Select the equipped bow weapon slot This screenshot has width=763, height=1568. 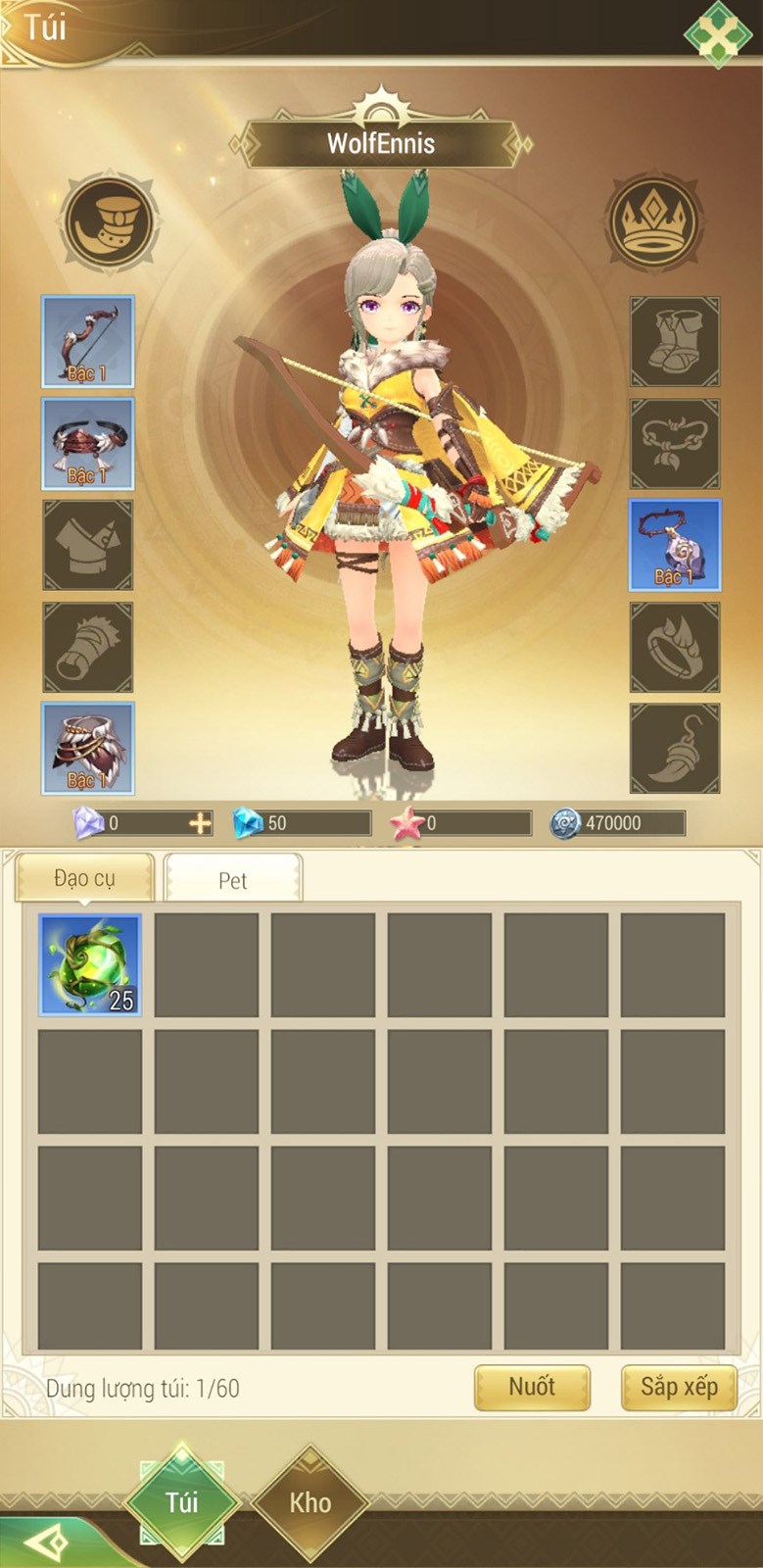[x=88, y=342]
